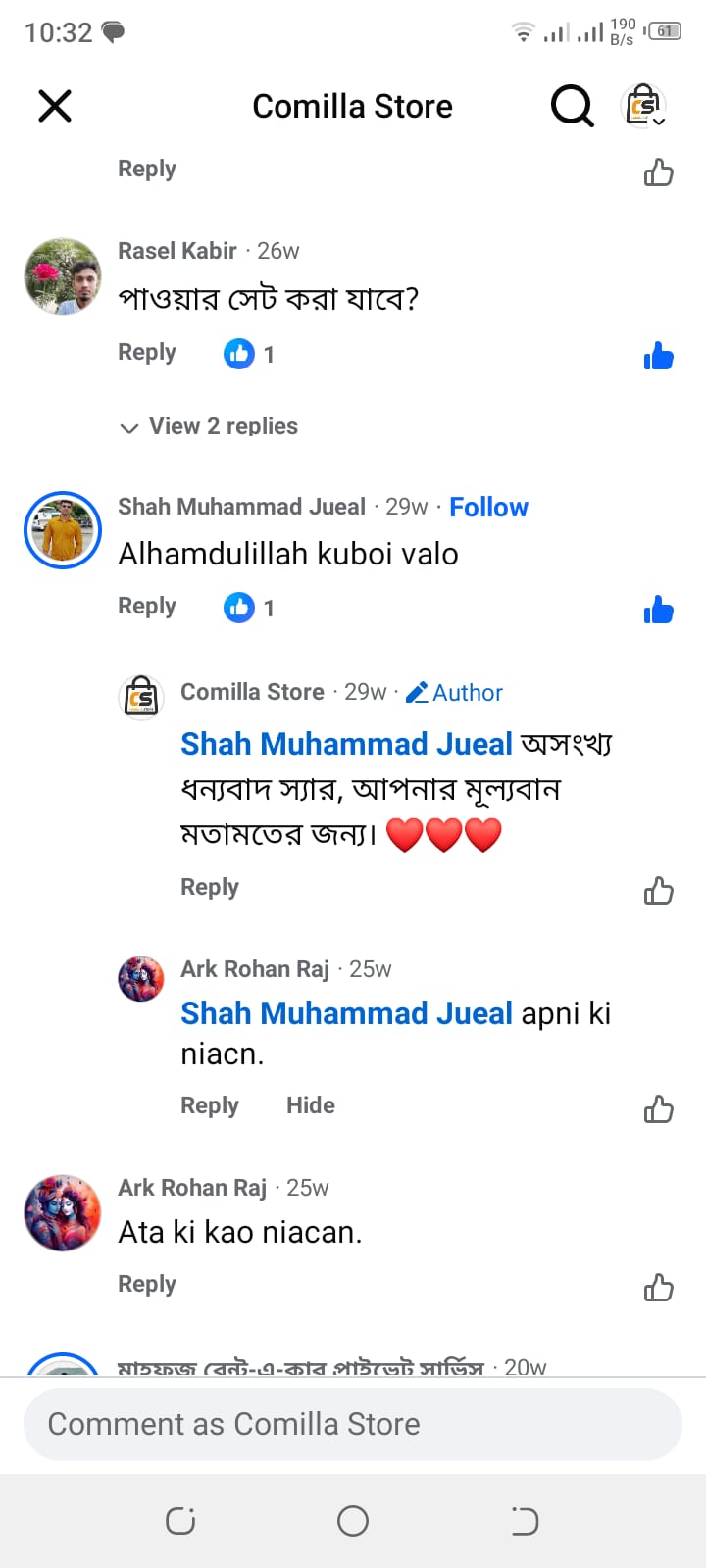
Task: Reply to 'Ata ki kao niacan' comment
Action: [x=147, y=1285]
